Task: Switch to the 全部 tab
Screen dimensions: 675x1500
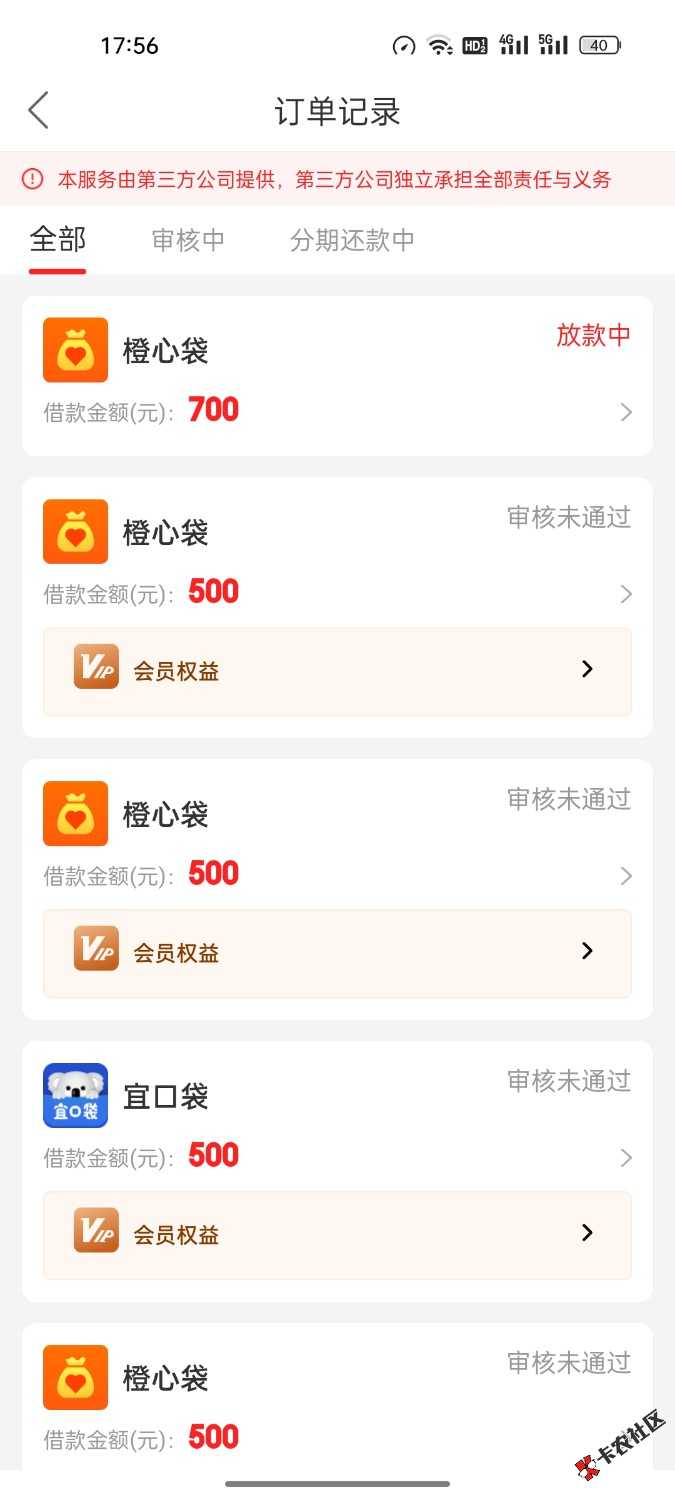Action: click(58, 240)
